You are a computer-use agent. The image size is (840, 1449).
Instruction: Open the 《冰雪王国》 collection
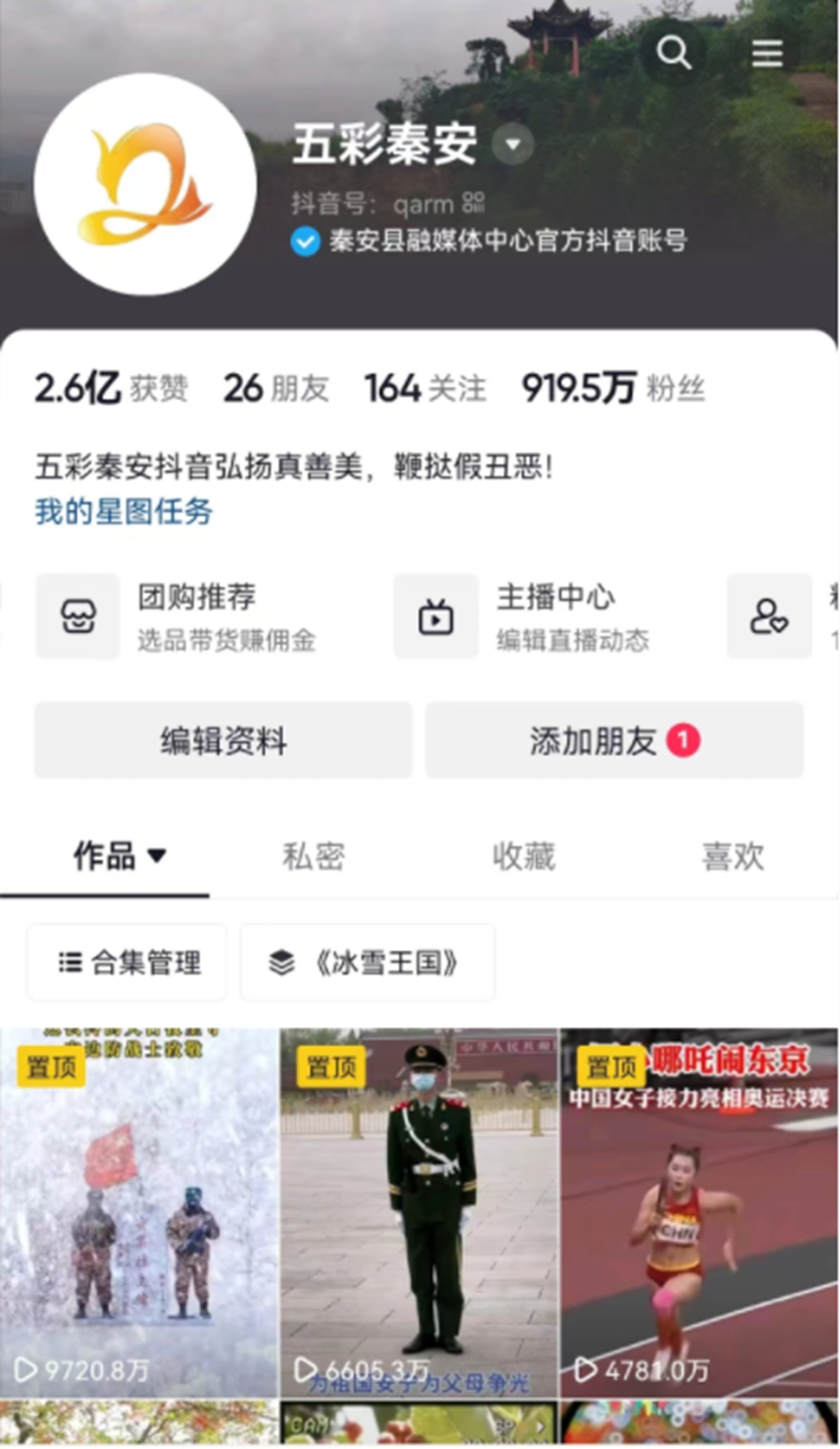[x=367, y=962]
